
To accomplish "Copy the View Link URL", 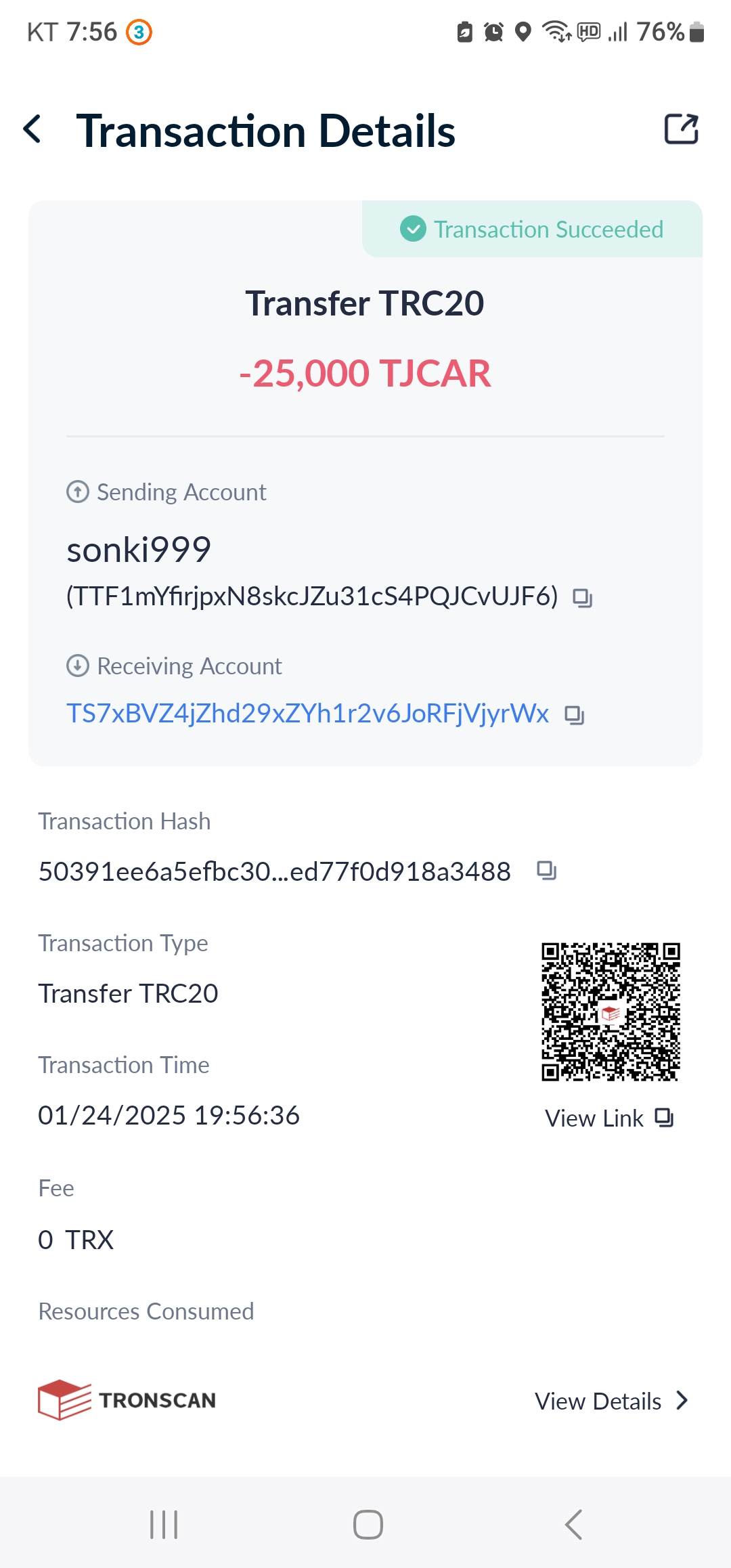I will coord(664,1118).
